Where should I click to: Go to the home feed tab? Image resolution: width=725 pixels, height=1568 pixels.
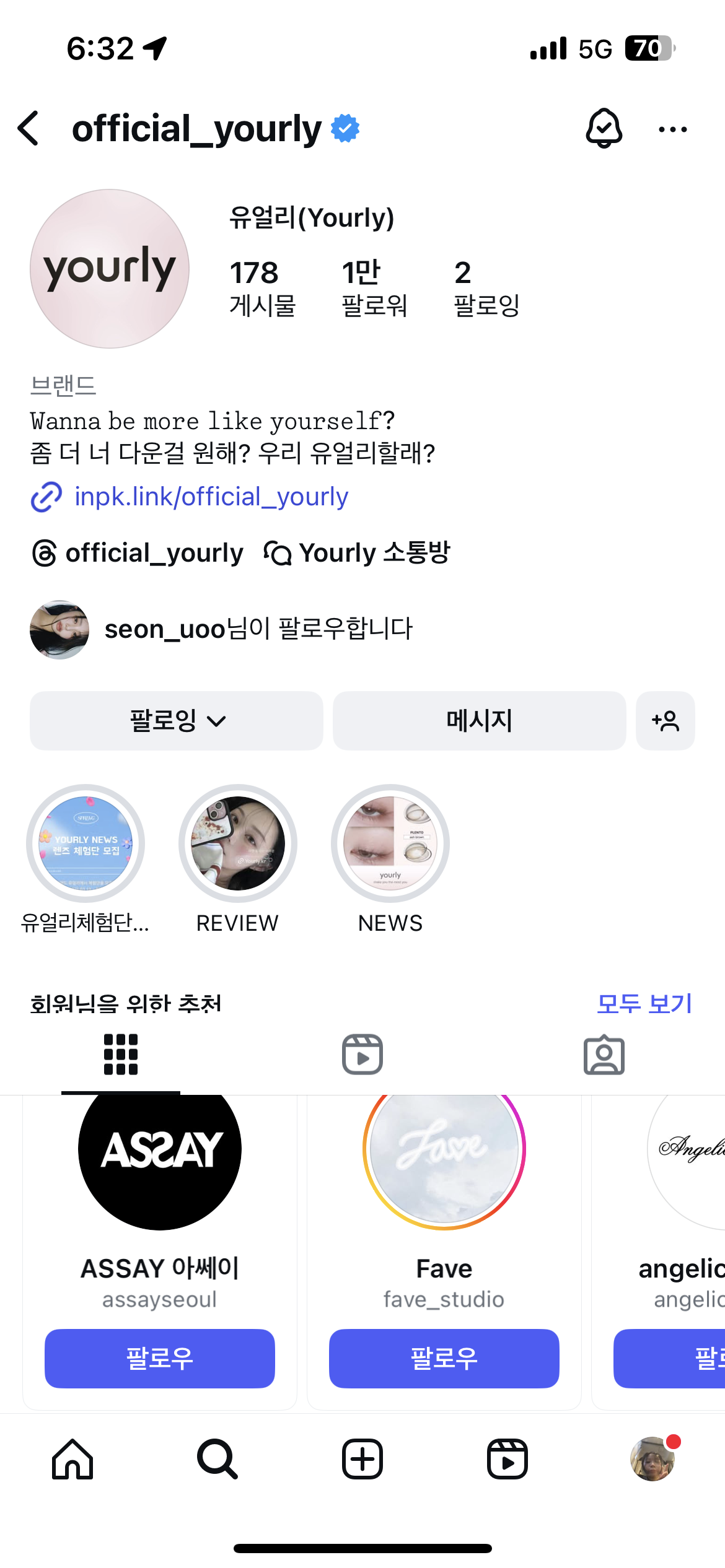tap(72, 1459)
